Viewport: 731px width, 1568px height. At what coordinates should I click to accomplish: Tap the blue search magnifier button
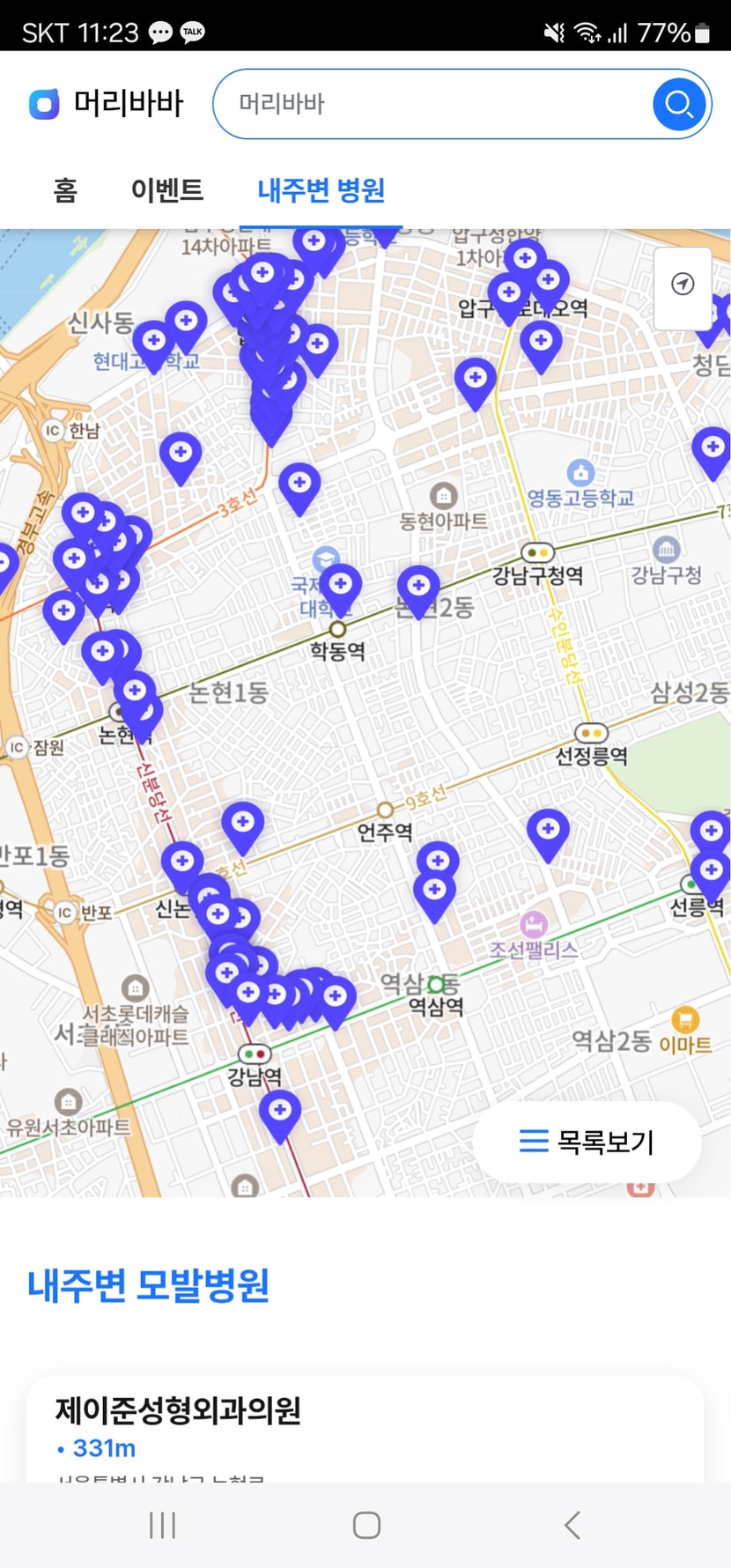coord(679,105)
